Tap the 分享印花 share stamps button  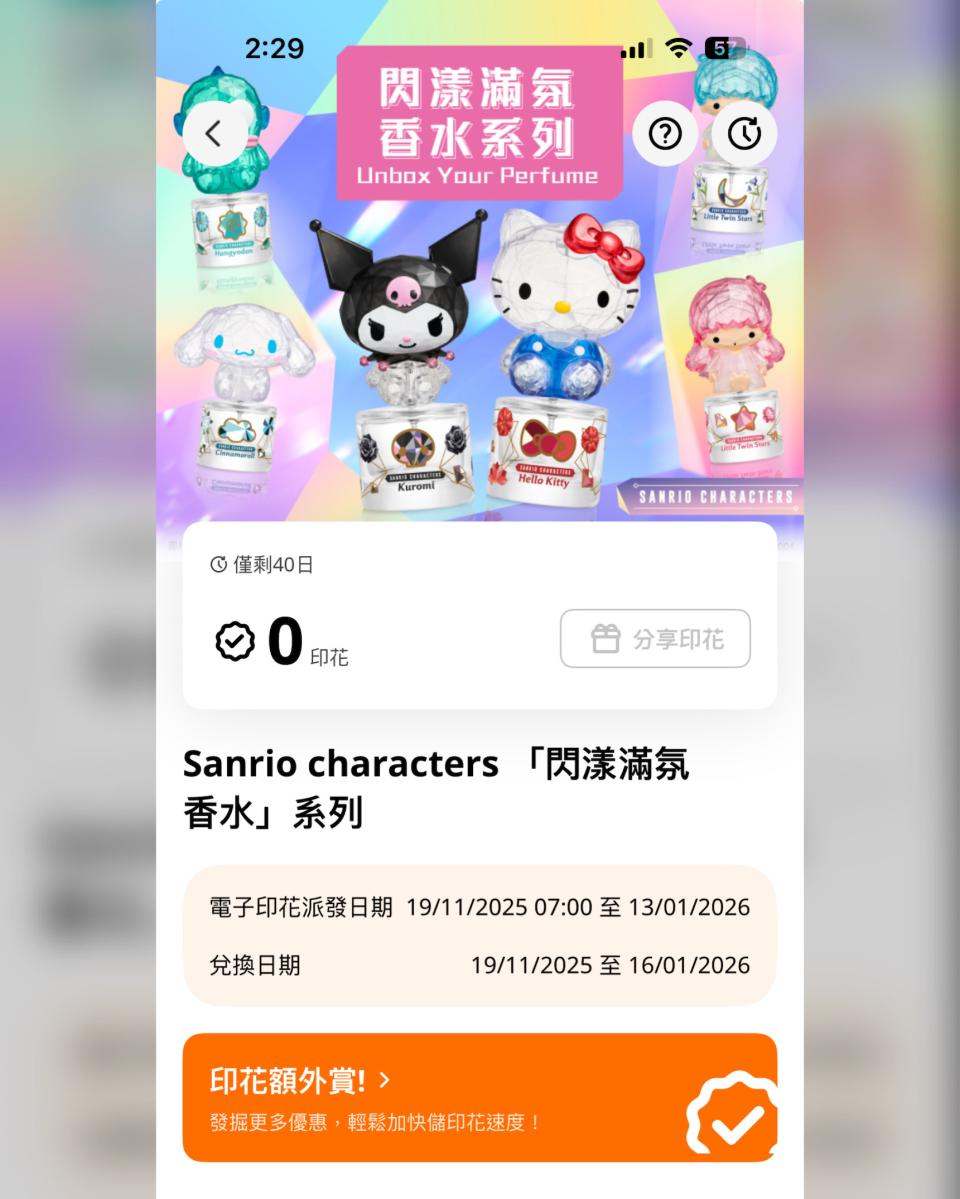tap(655, 639)
